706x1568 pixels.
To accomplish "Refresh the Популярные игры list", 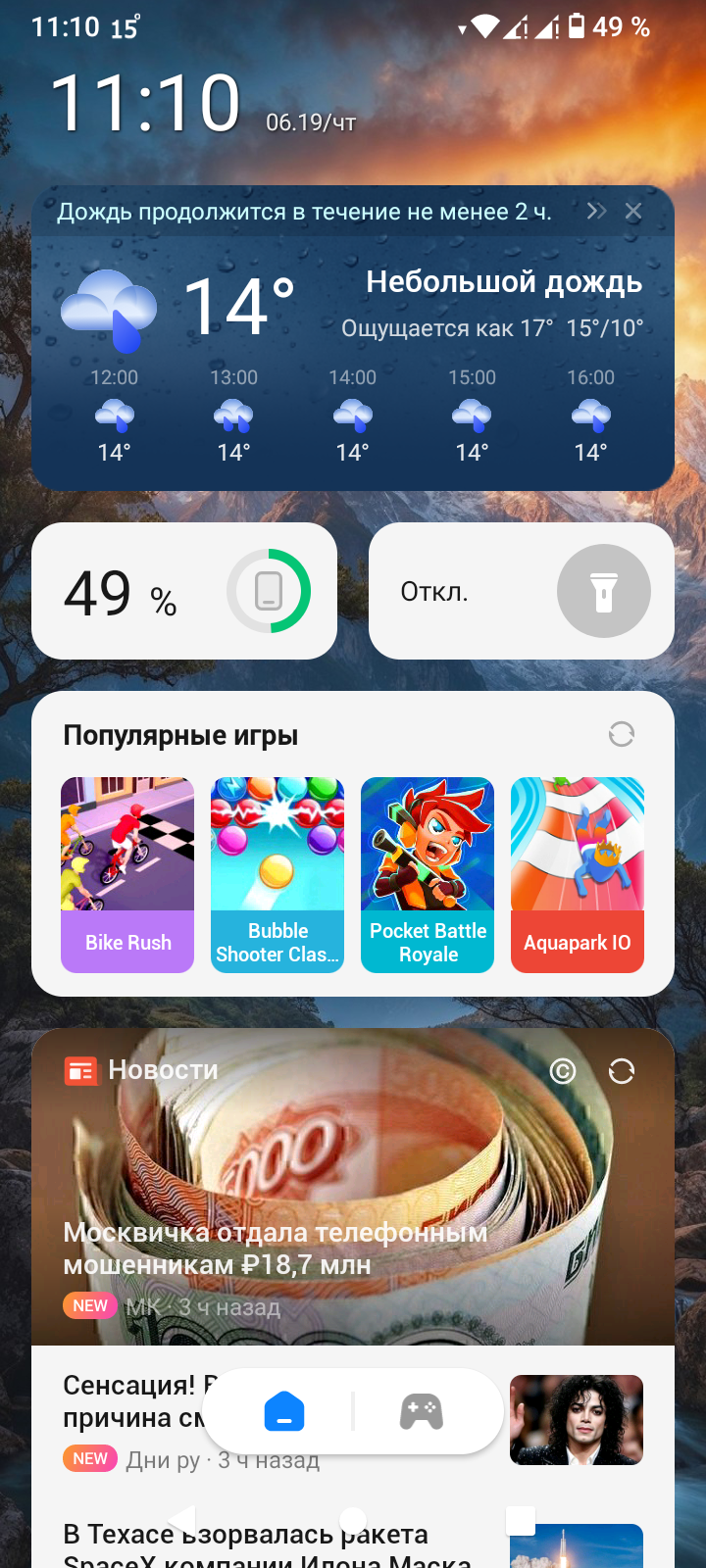I will pyautogui.click(x=621, y=734).
